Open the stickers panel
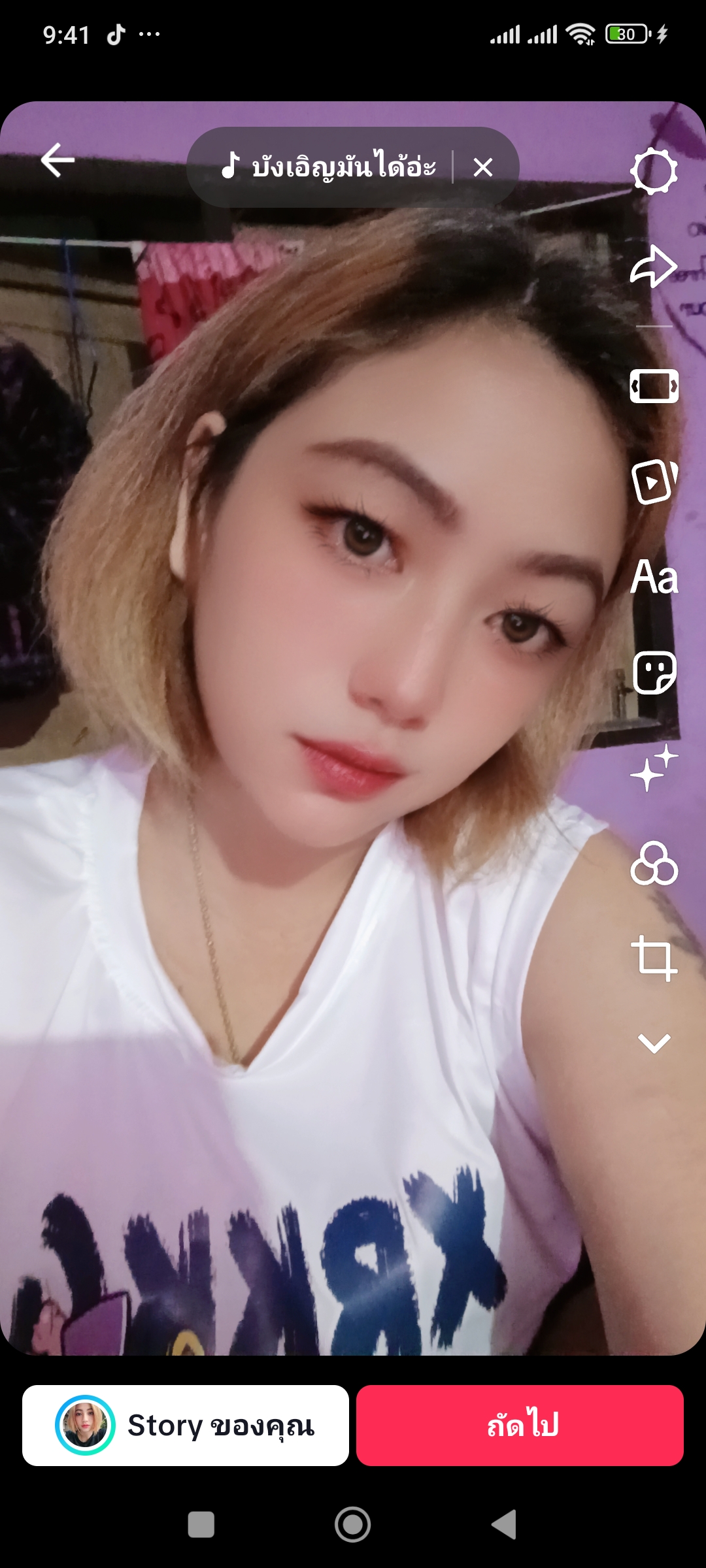Screen dimensions: 706x1568 (x=654, y=672)
